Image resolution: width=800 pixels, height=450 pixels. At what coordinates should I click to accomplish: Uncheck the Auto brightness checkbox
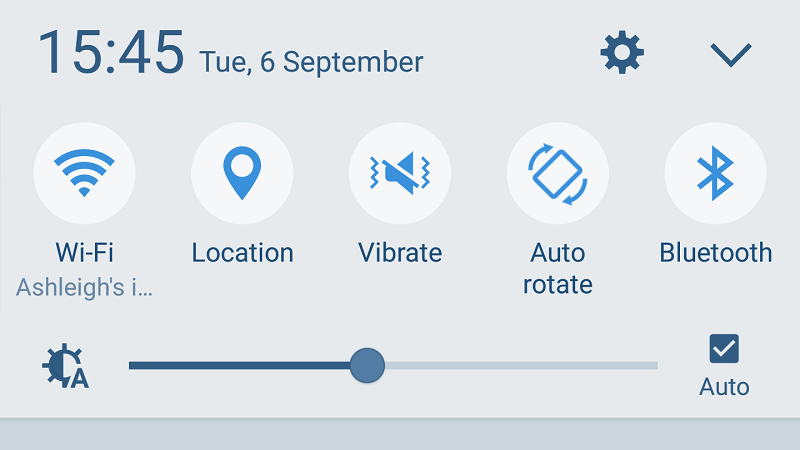tap(723, 349)
